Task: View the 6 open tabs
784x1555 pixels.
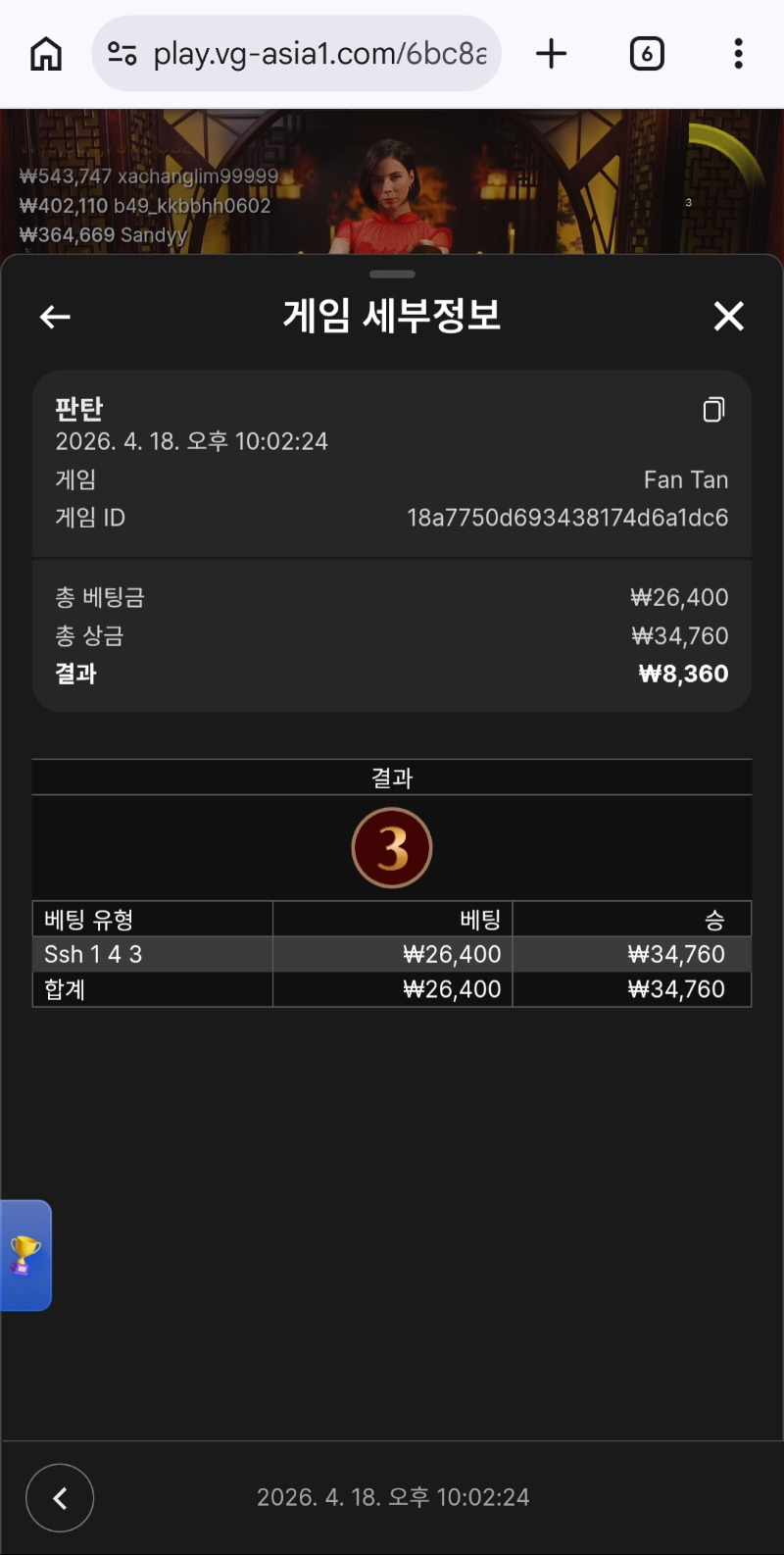Action: (647, 54)
